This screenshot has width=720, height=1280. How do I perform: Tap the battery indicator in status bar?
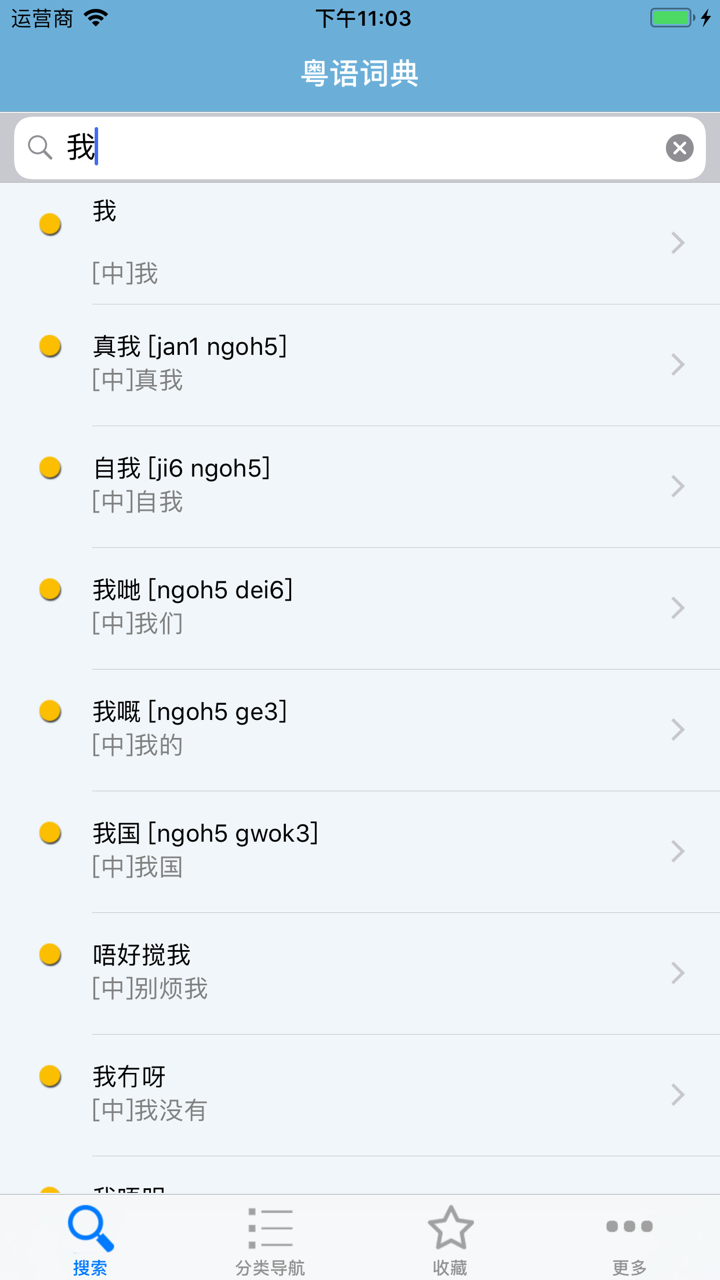(x=668, y=16)
